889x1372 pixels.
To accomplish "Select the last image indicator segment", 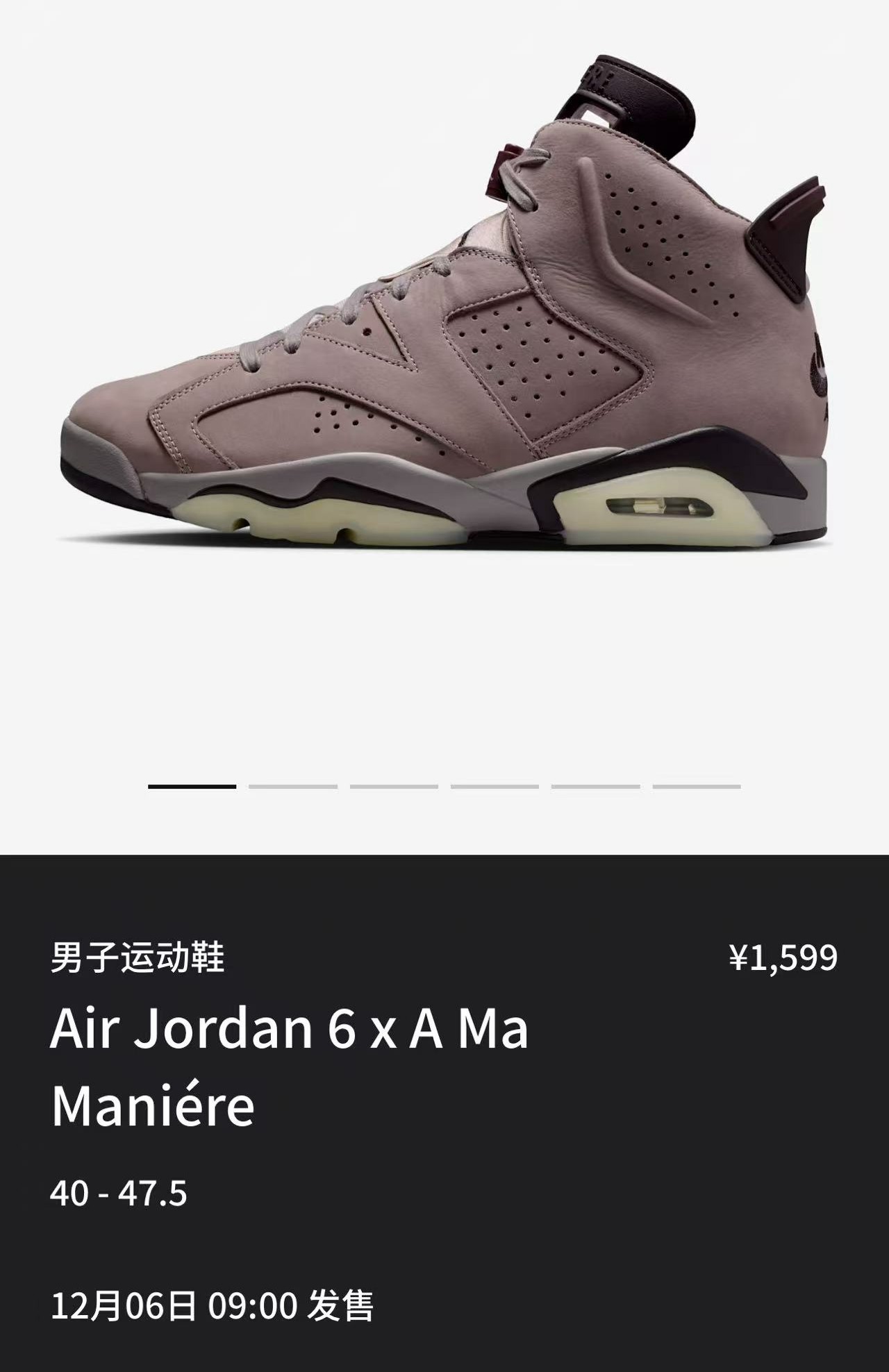I will [x=696, y=787].
